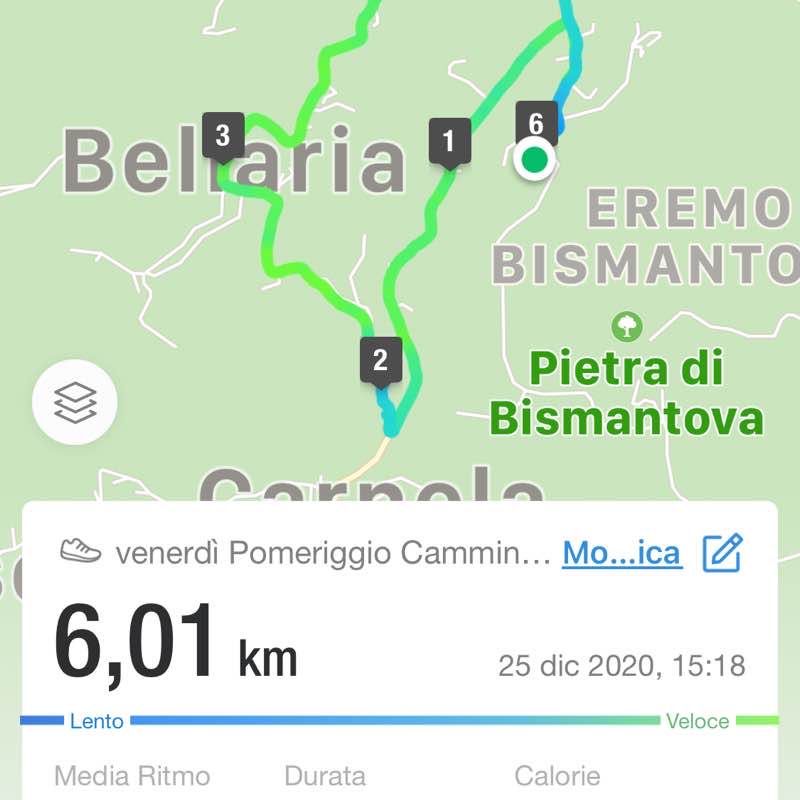
Task: Tap the Modifica link
Action: (x=621, y=552)
